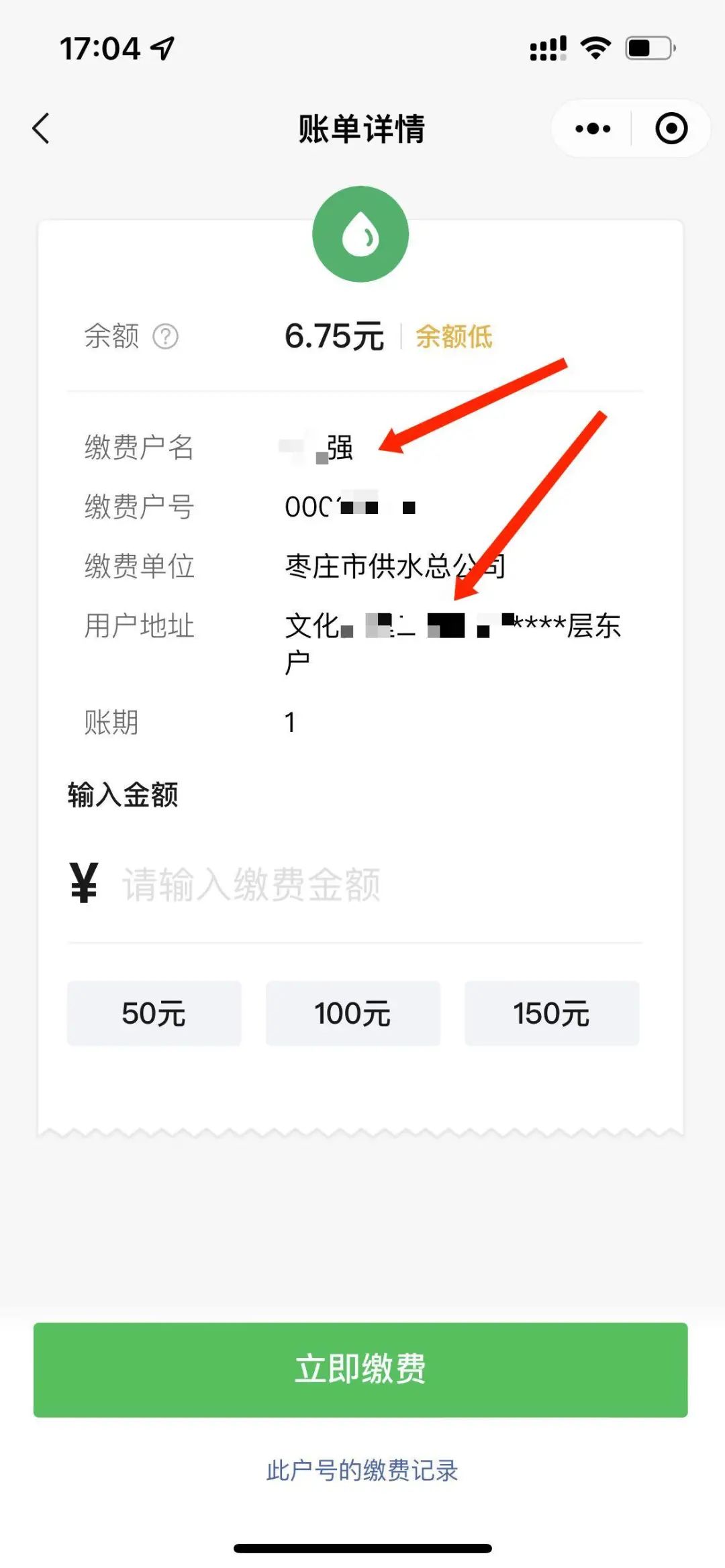The height and width of the screenshot is (1568, 725).
Task: Go back from the 账单详情 page
Action: click(x=42, y=128)
